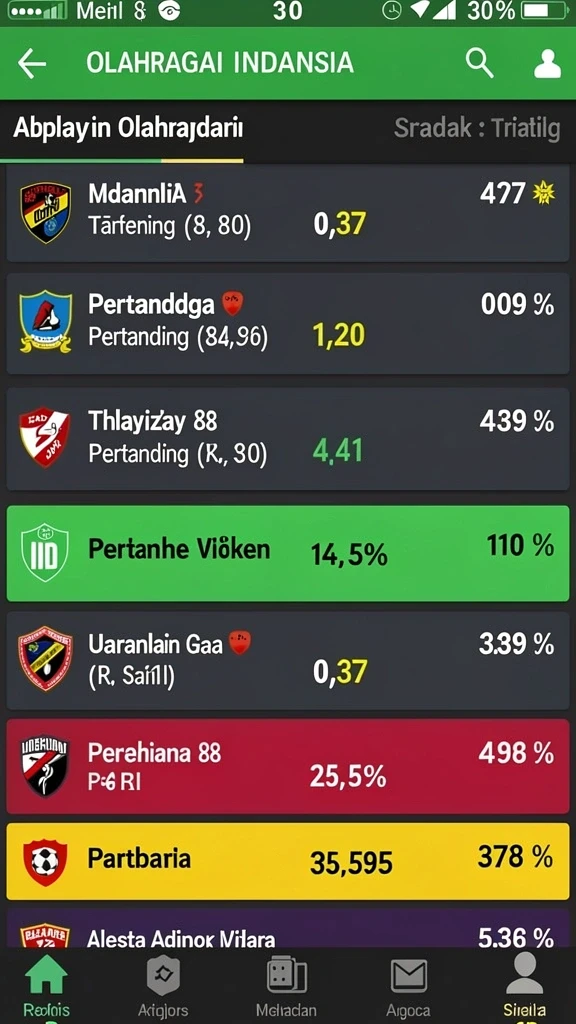Open the MdannliA row

point(288,214)
